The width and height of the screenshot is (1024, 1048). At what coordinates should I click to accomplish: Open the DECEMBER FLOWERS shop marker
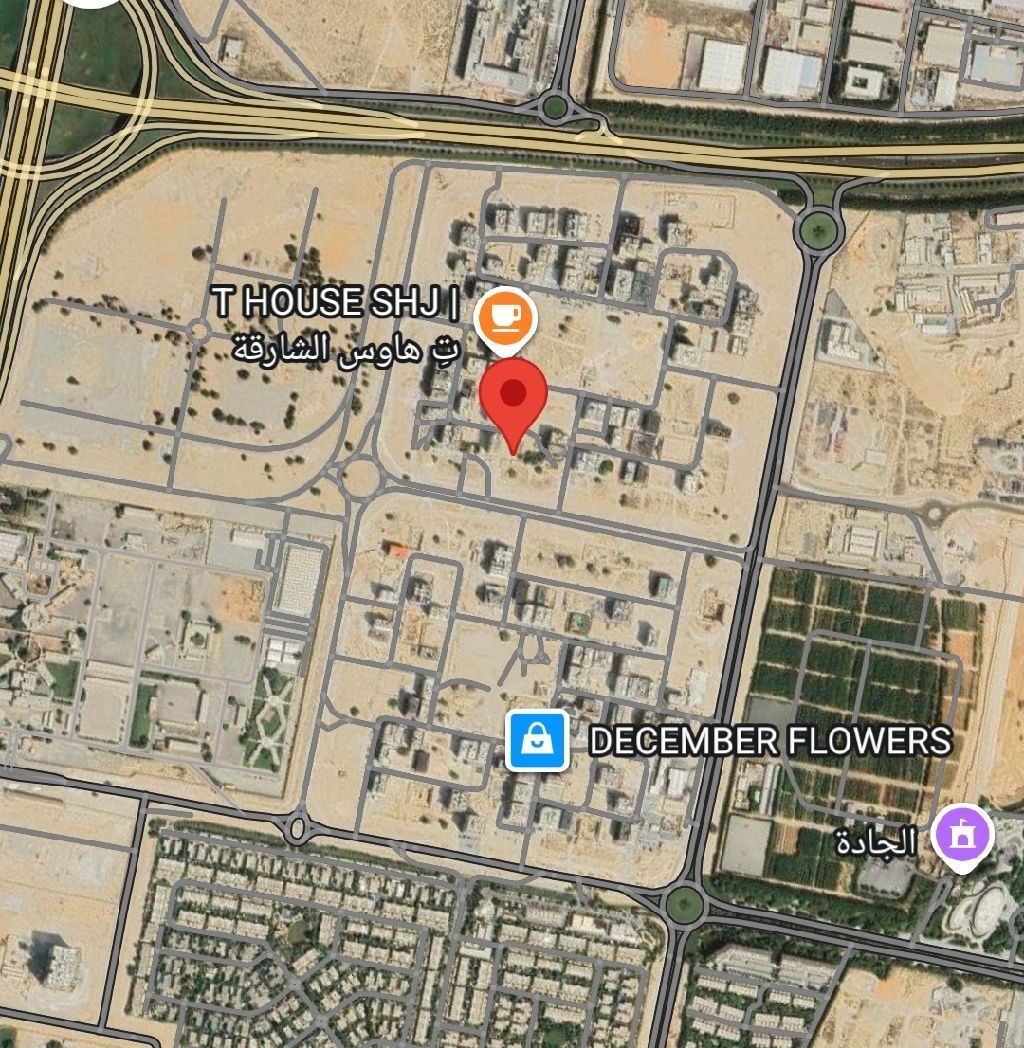pyautogui.click(x=536, y=742)
